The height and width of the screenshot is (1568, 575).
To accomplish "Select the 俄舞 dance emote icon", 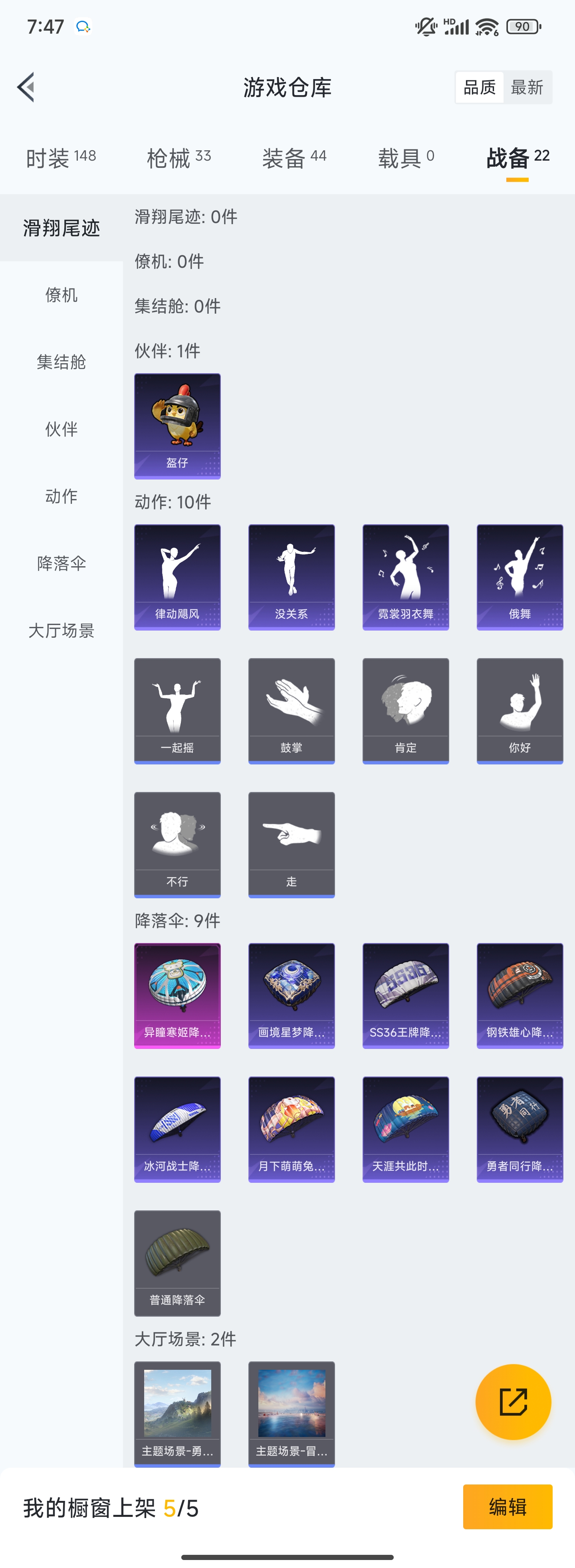I will click(519, 577).
